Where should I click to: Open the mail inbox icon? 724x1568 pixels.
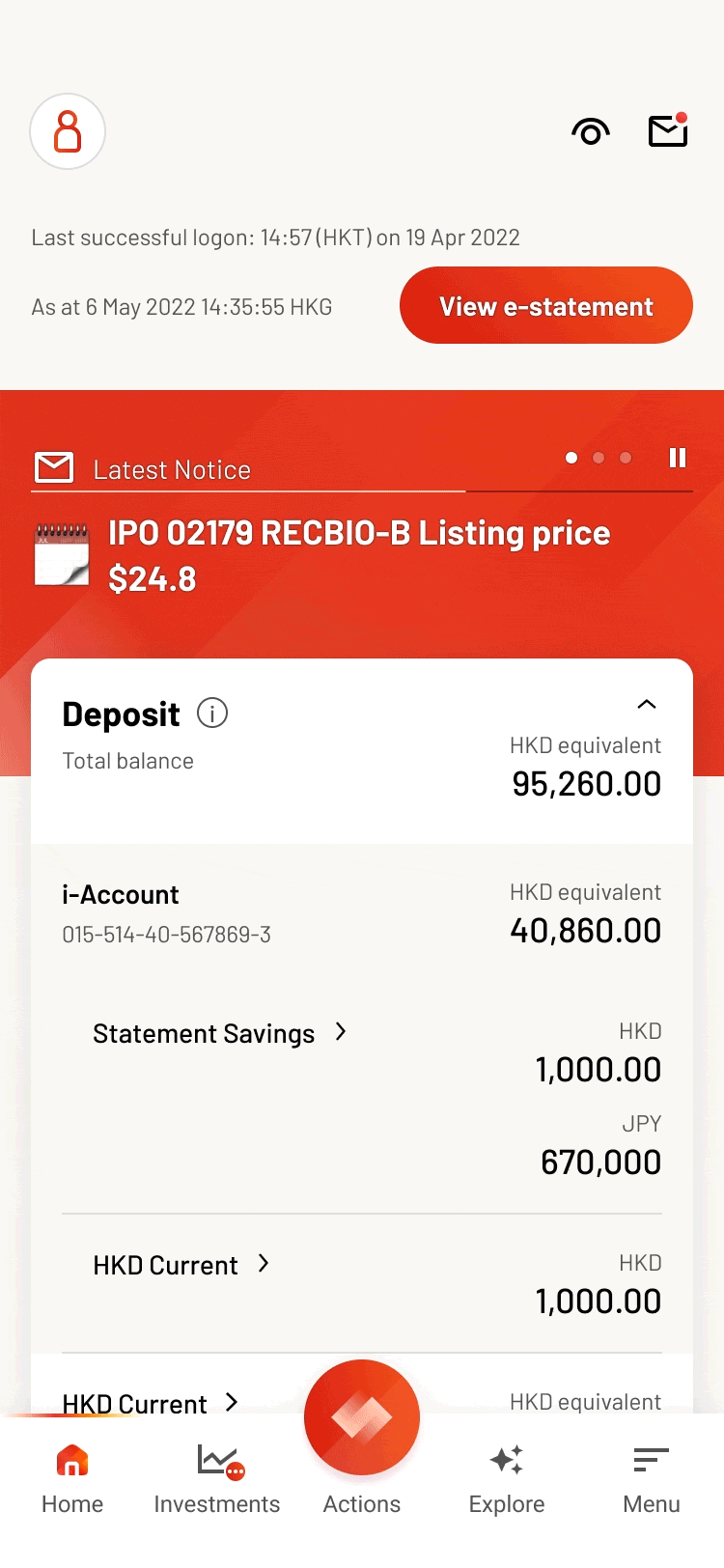pos(668,130)
